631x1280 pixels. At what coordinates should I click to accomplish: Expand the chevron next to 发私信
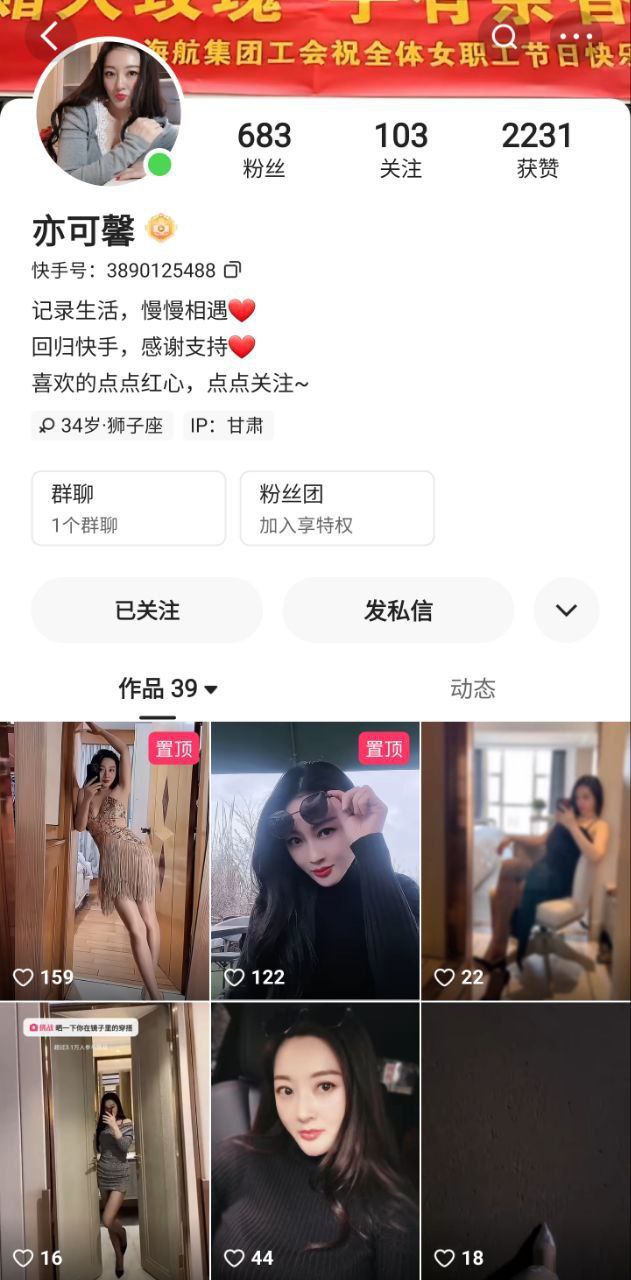click(x=566, y=610)
